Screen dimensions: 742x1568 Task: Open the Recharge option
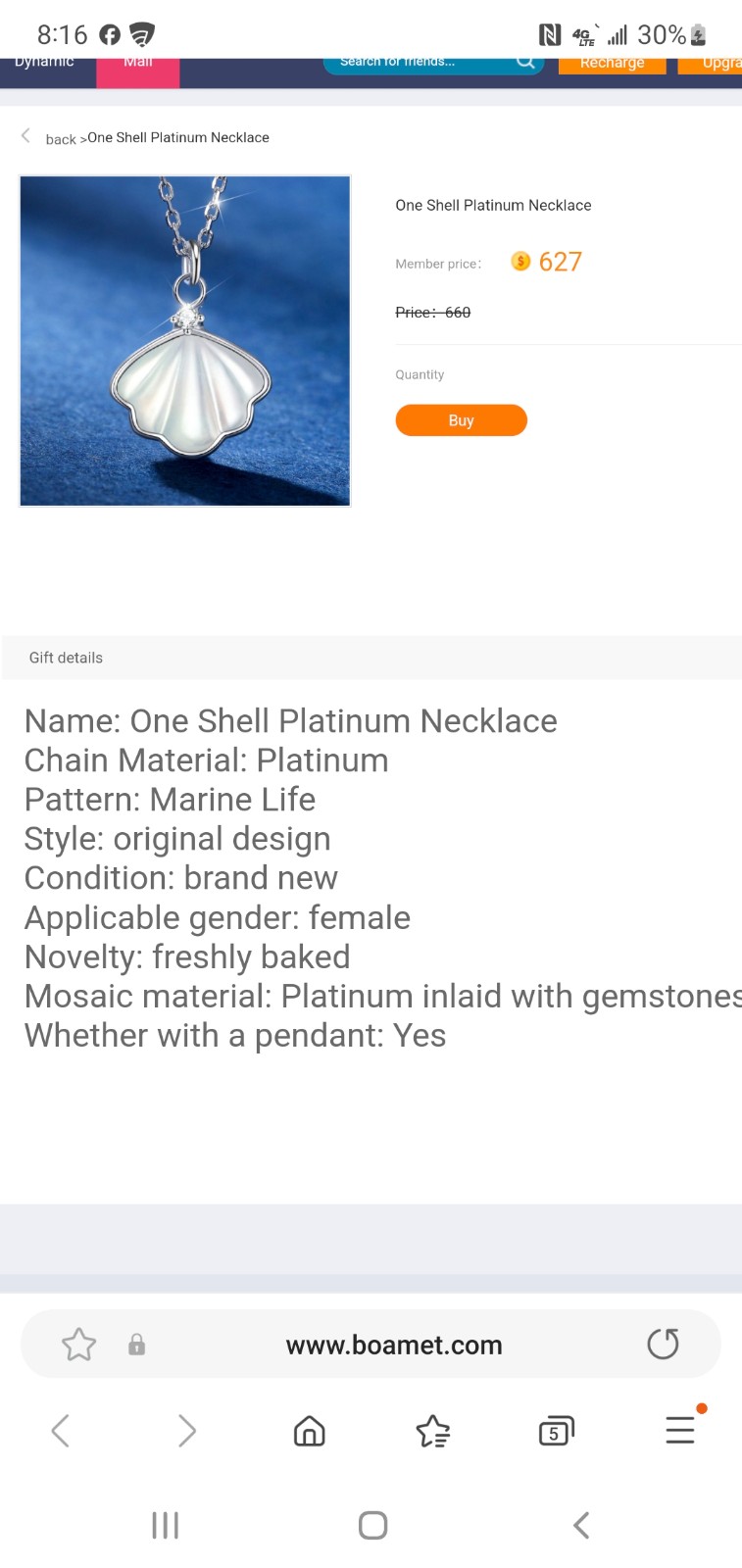click(x=612, y=65)
